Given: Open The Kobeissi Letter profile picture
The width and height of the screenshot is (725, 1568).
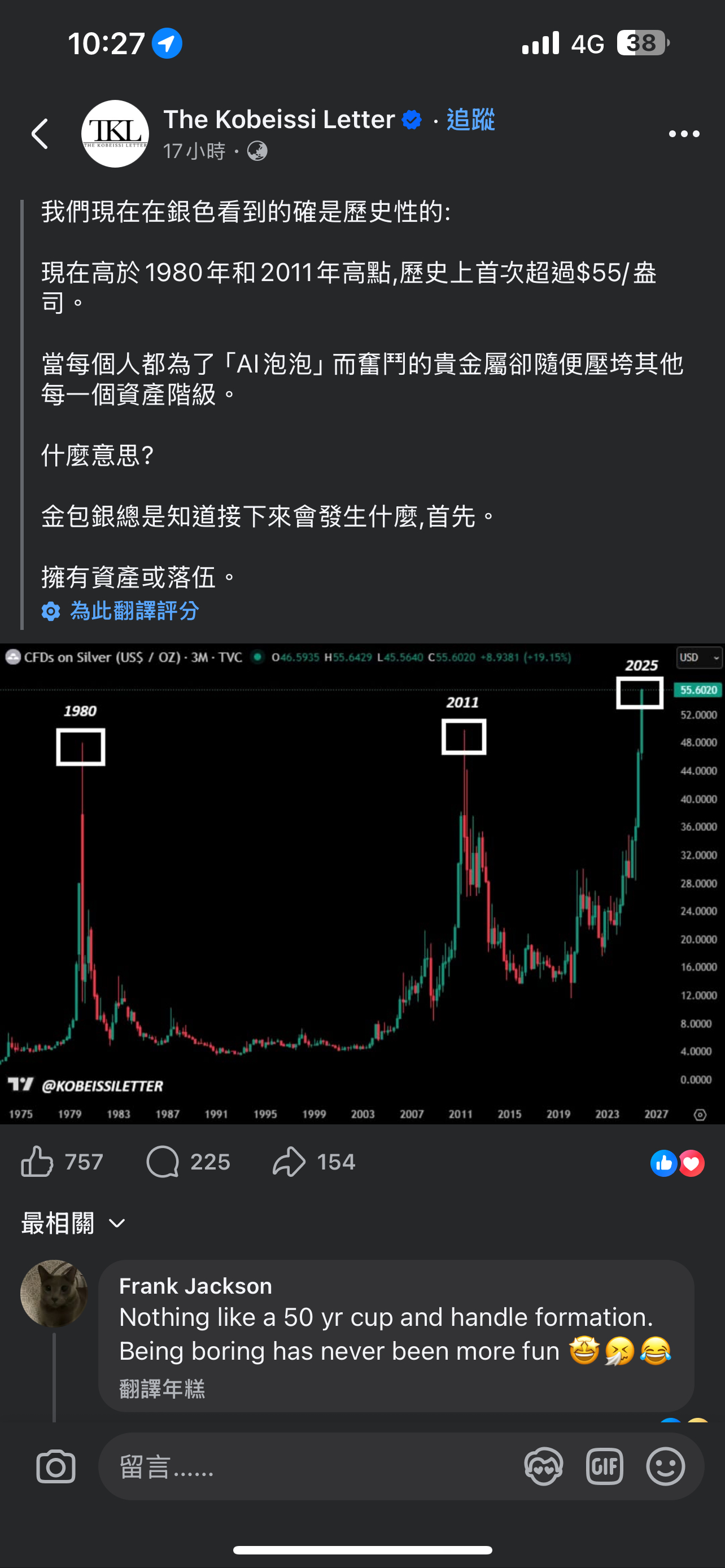Looking at the screenshot, I should (x=115, y=134).
